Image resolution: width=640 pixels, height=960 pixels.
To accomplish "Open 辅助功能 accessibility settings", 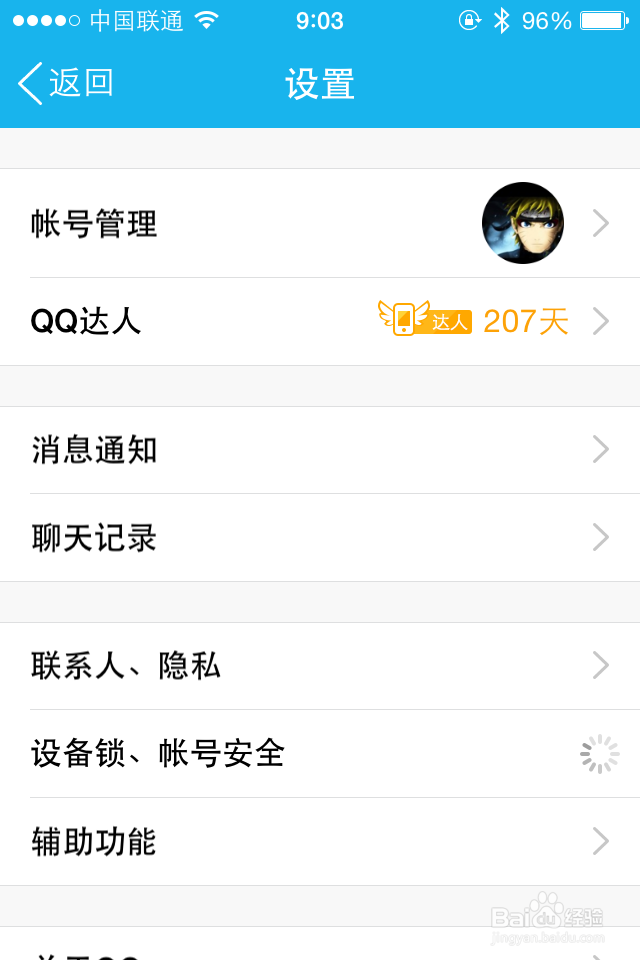I will [x=320, y=842].
